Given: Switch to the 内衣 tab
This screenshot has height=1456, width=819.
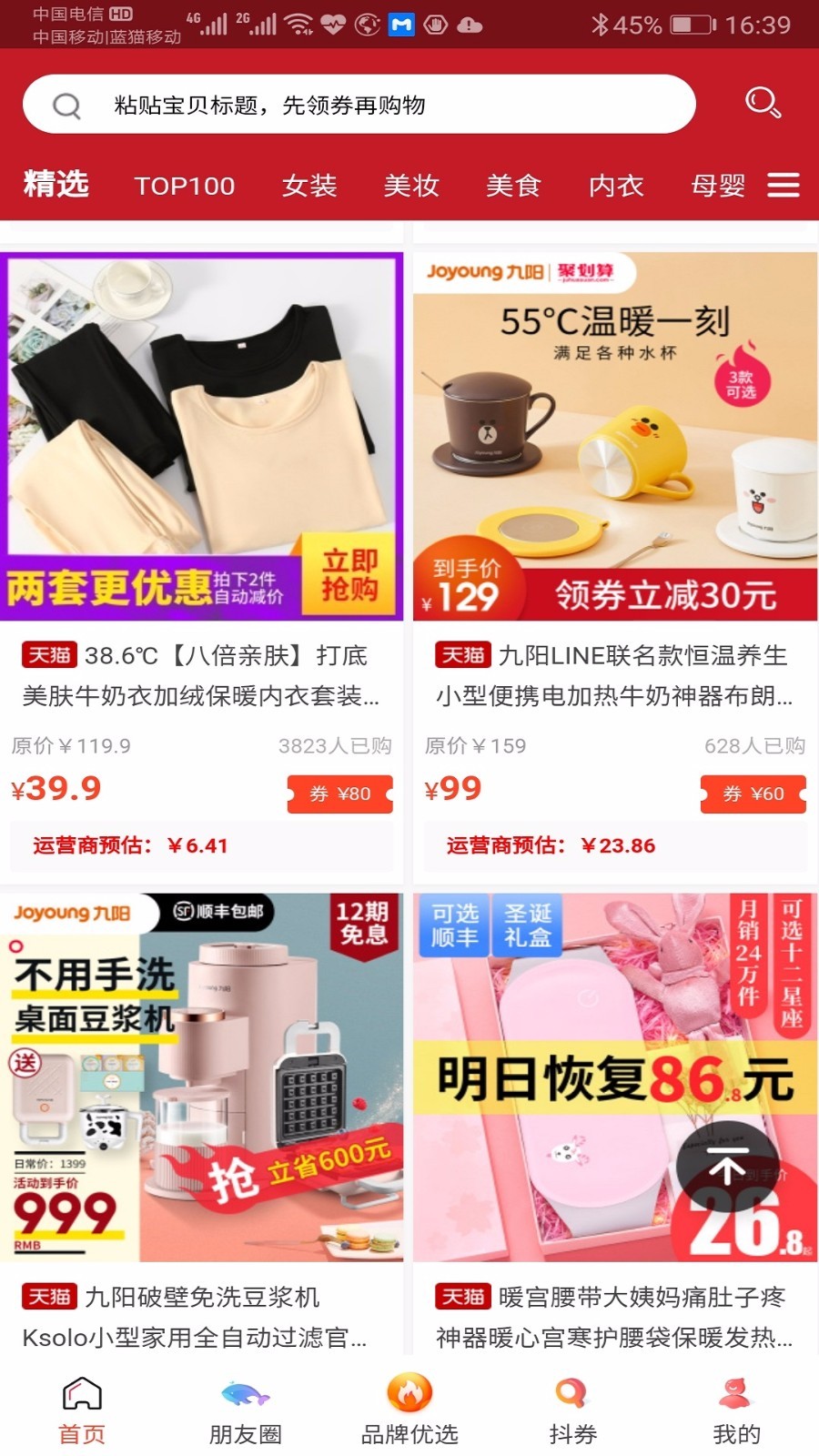Looking at the screenshot, I should tap(616, 186).
